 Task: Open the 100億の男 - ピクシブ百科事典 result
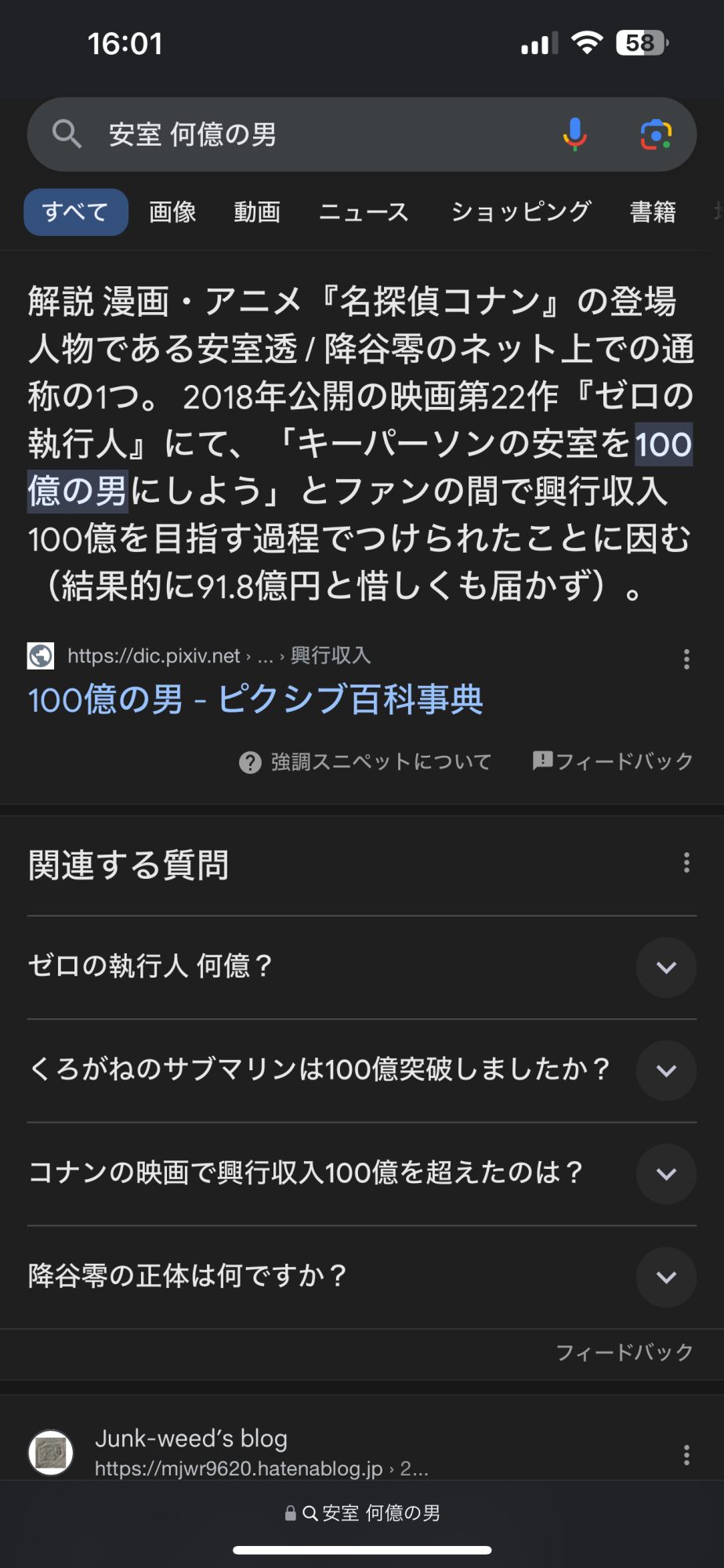pos(255,699)
